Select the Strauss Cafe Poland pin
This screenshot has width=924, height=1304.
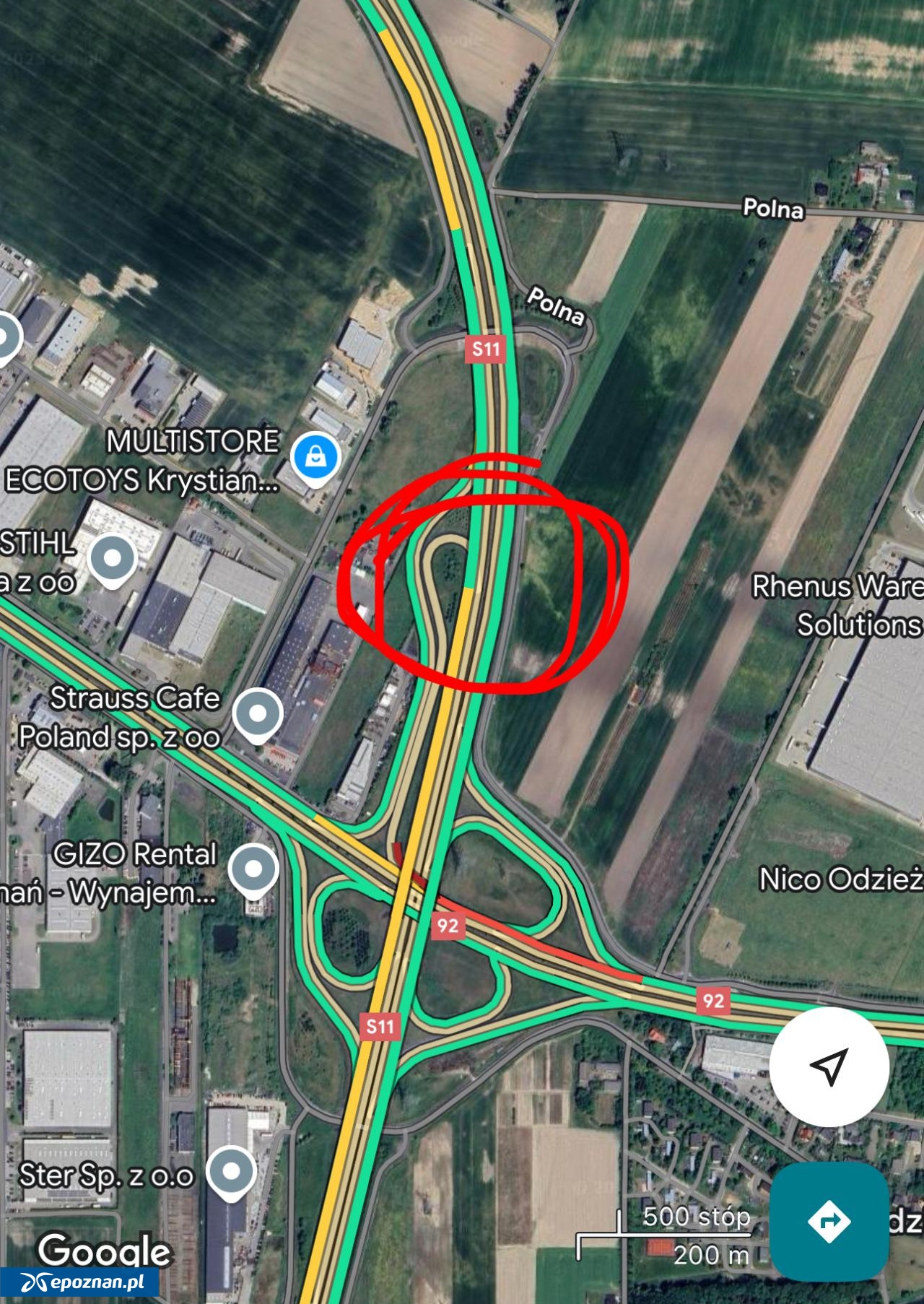(x=258, y=714)
